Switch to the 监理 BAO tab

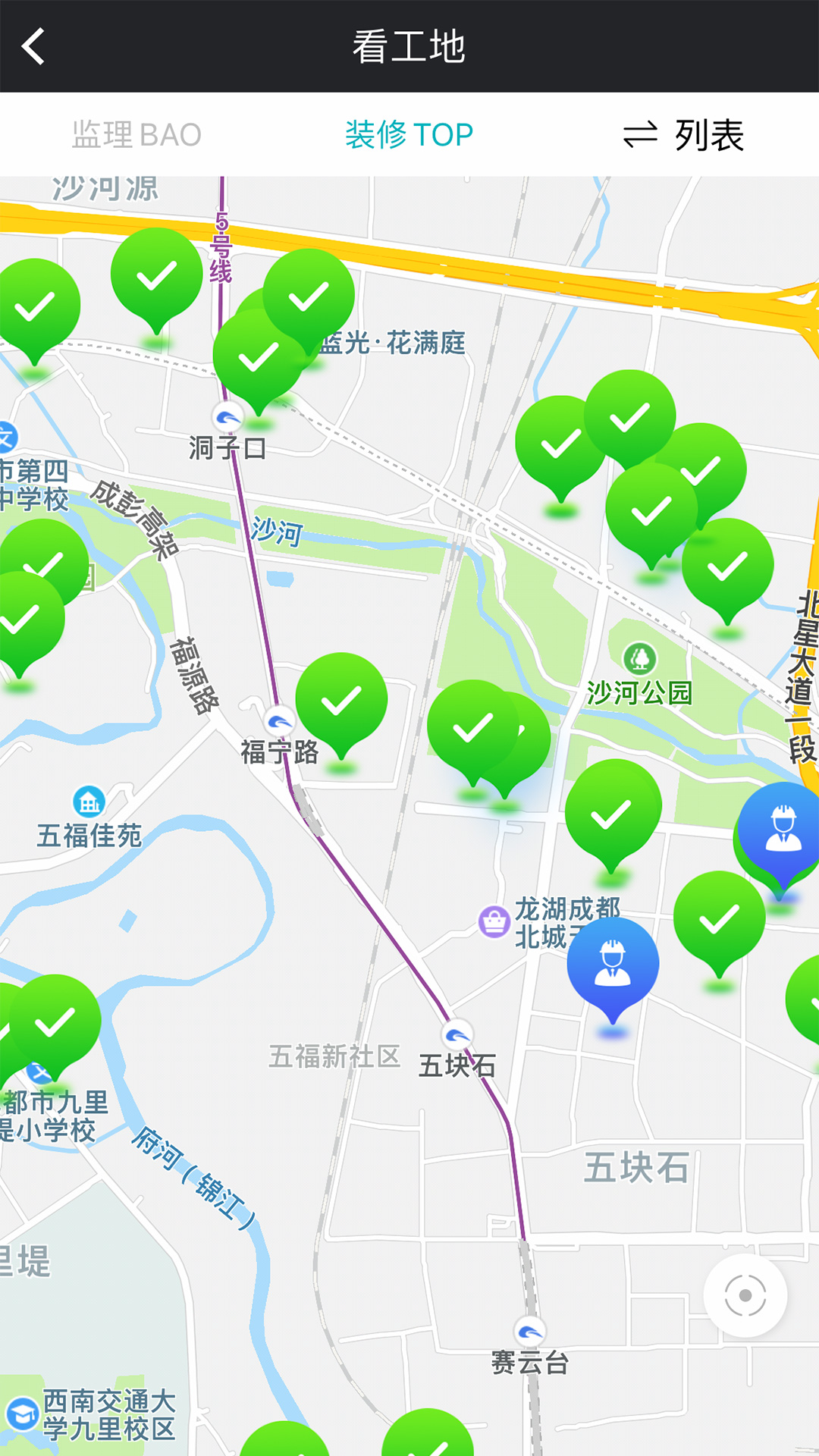click(134, 133)
